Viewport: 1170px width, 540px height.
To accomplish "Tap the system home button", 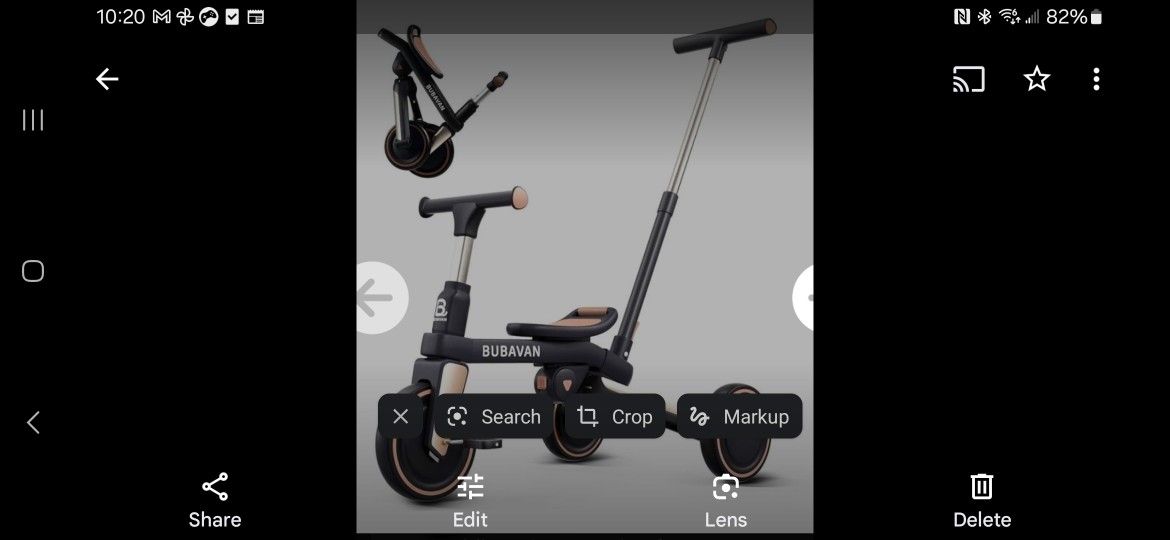I will tap(33, 271).
